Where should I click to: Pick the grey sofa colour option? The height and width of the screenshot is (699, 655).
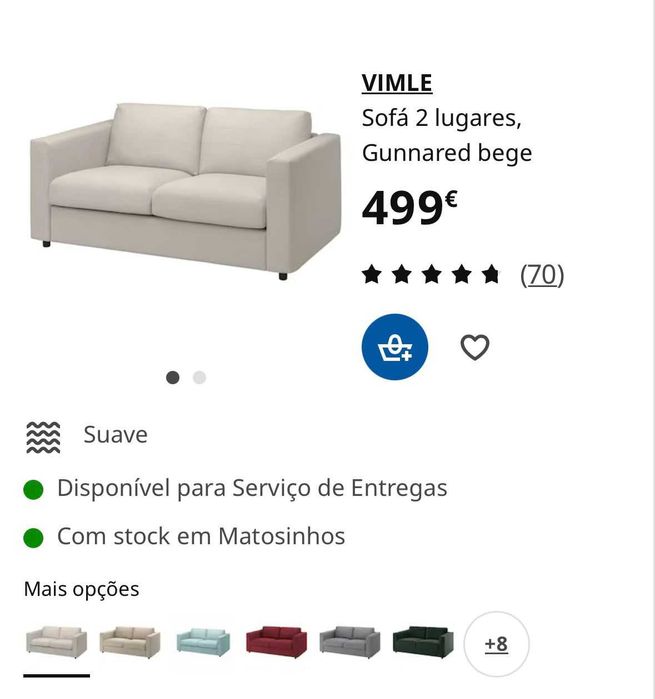[x=350, y=641]
